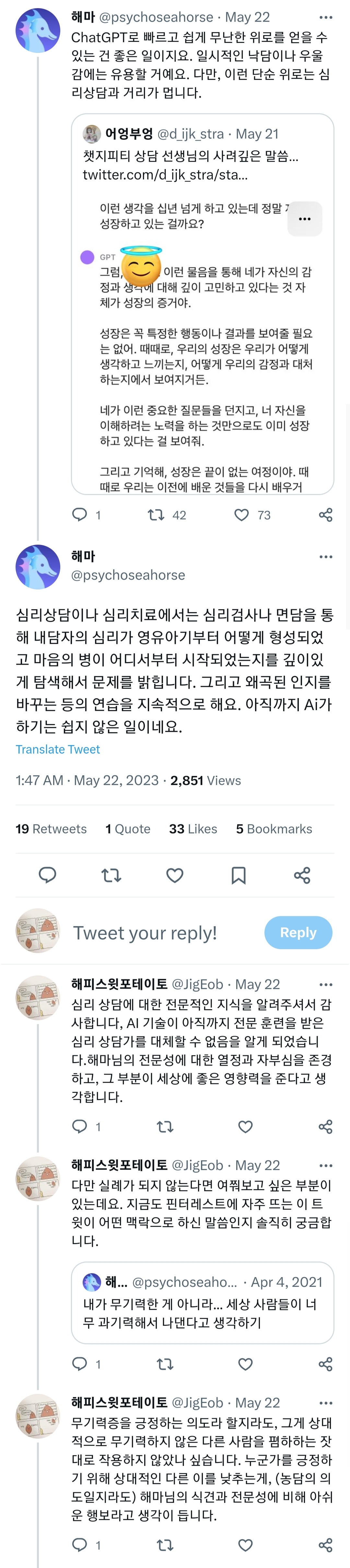
Task: Retweet the top tweet with 42 retweets
Action: 156,515
